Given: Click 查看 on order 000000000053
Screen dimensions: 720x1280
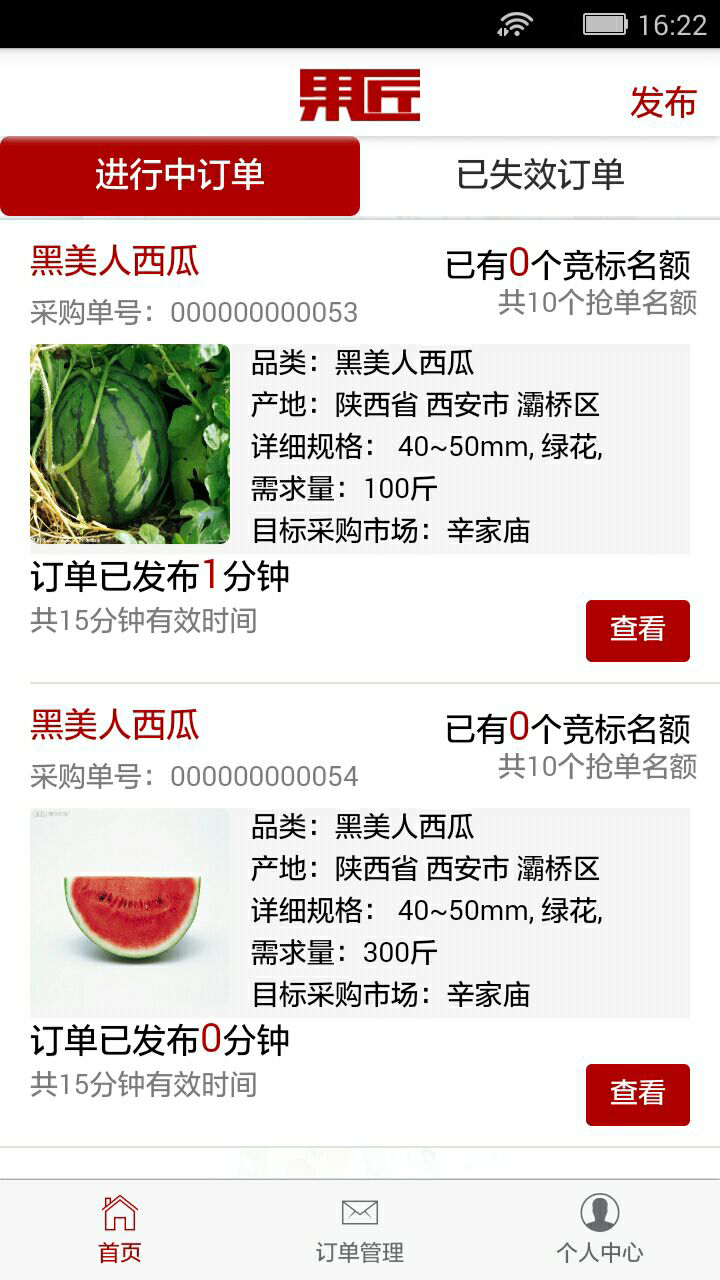Looking at the screenshot, I should [x=638, y=630].
